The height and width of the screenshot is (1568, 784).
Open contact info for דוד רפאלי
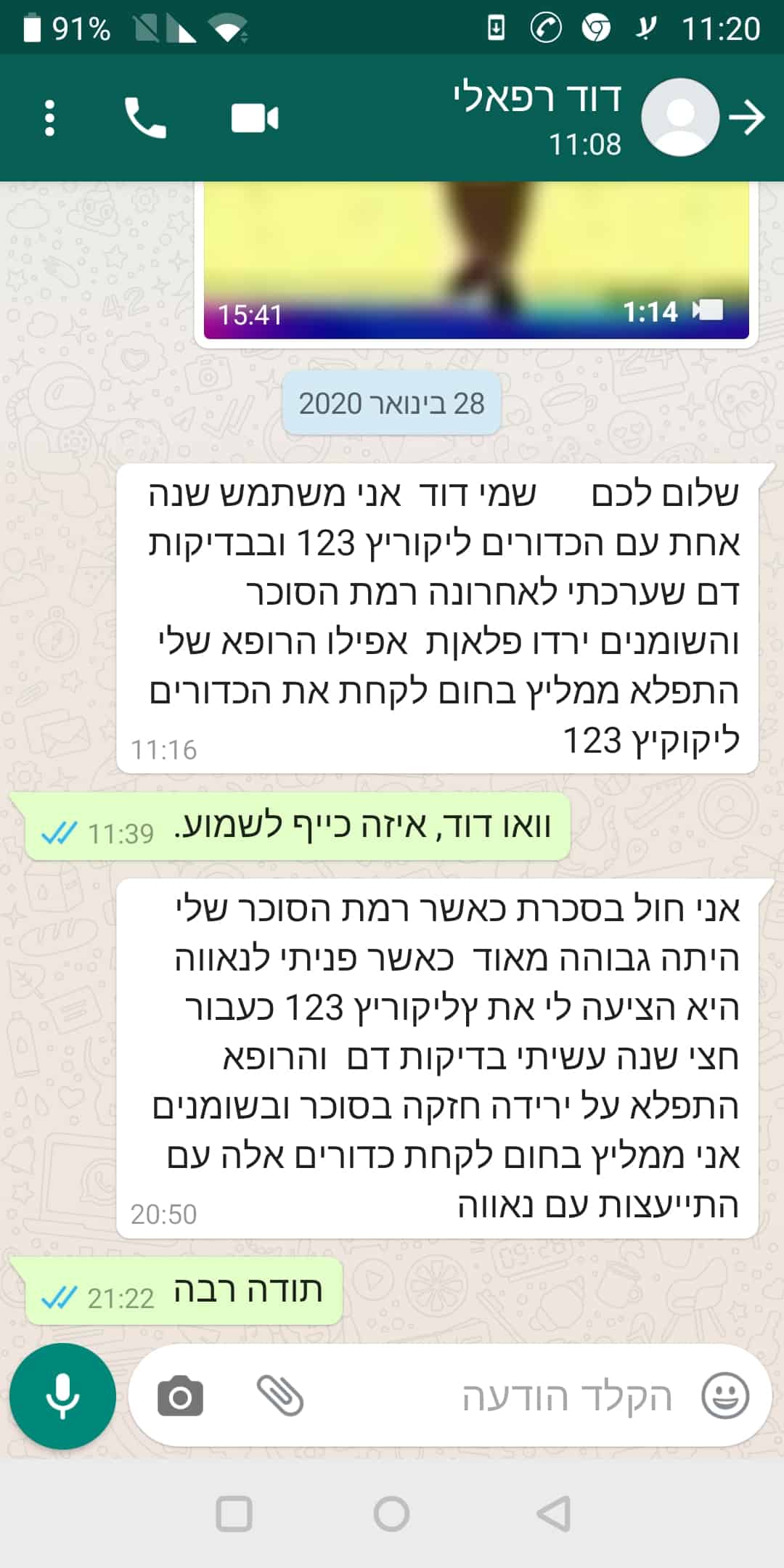[537, 116]
